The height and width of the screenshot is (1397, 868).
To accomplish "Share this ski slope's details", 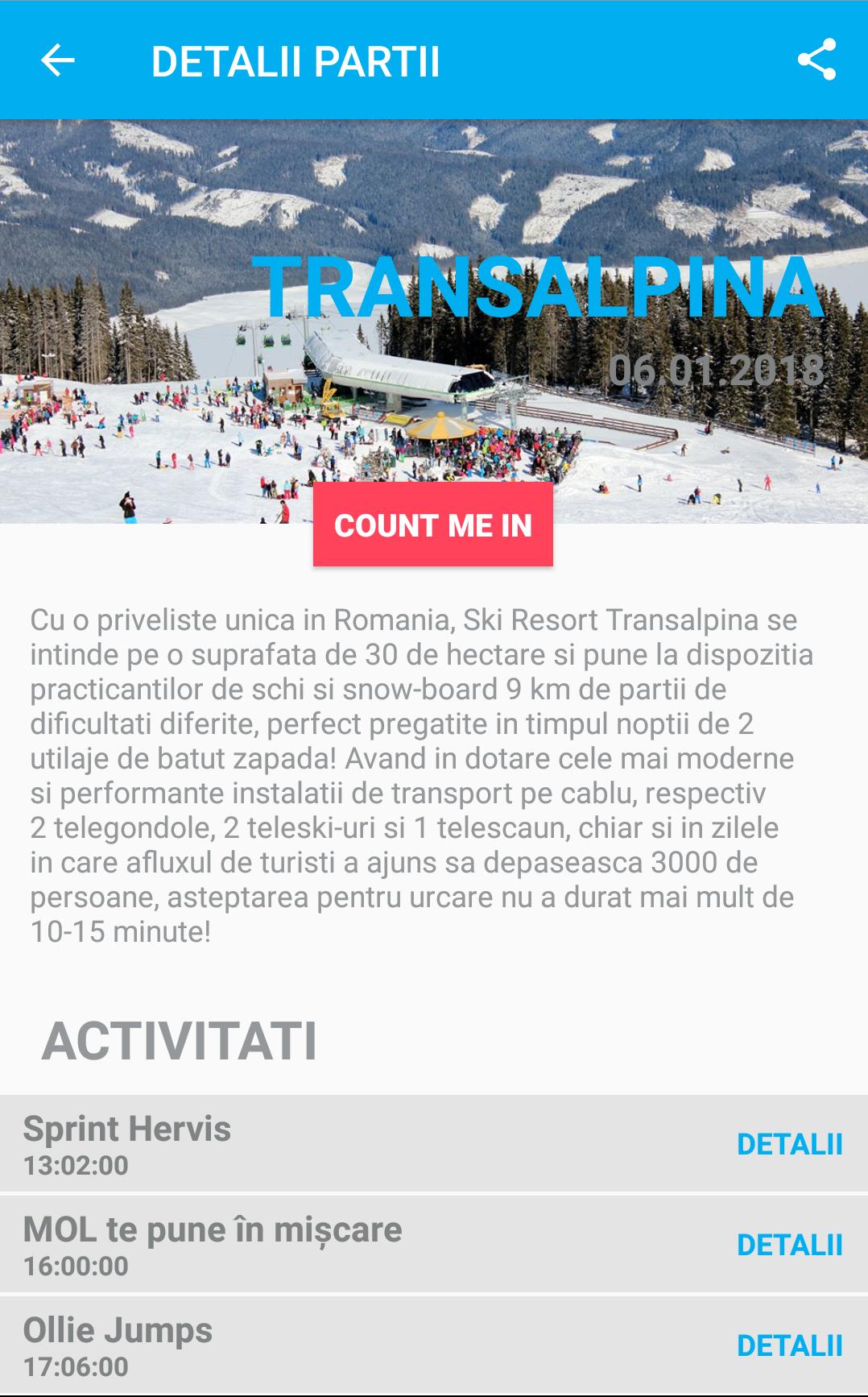I will coord(816,60).
